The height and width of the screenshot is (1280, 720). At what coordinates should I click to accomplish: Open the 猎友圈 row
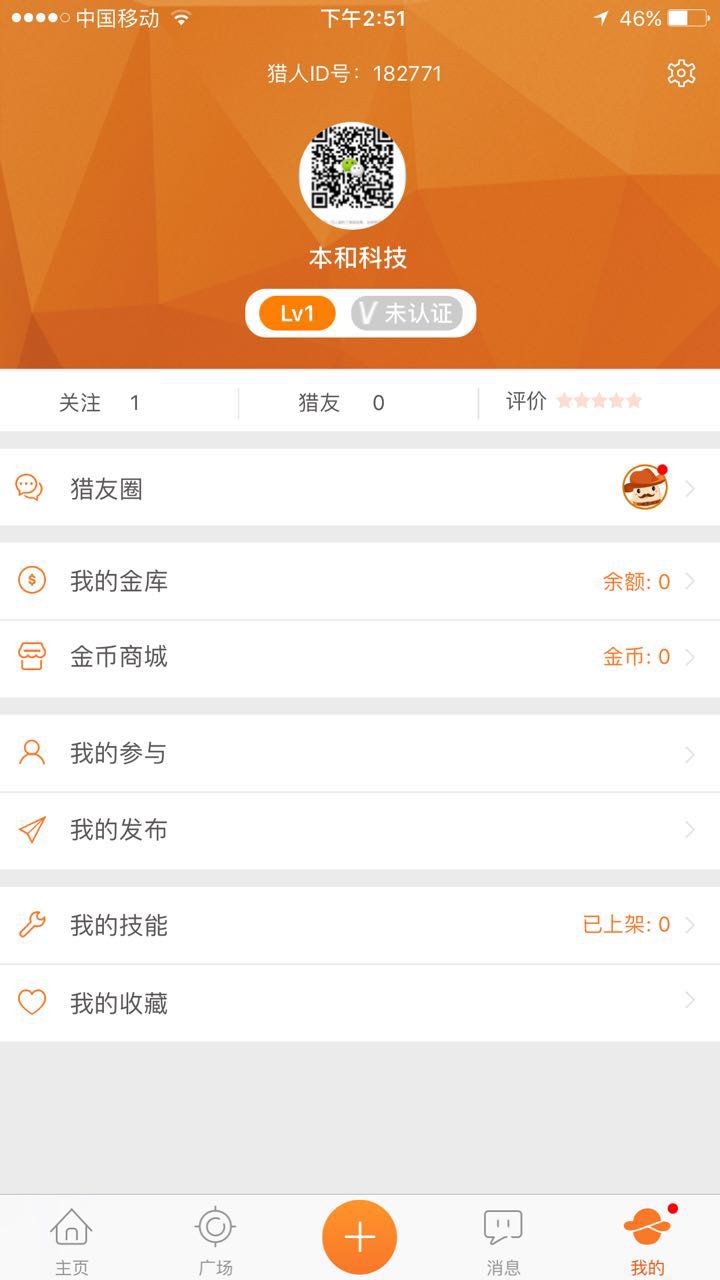360,488
